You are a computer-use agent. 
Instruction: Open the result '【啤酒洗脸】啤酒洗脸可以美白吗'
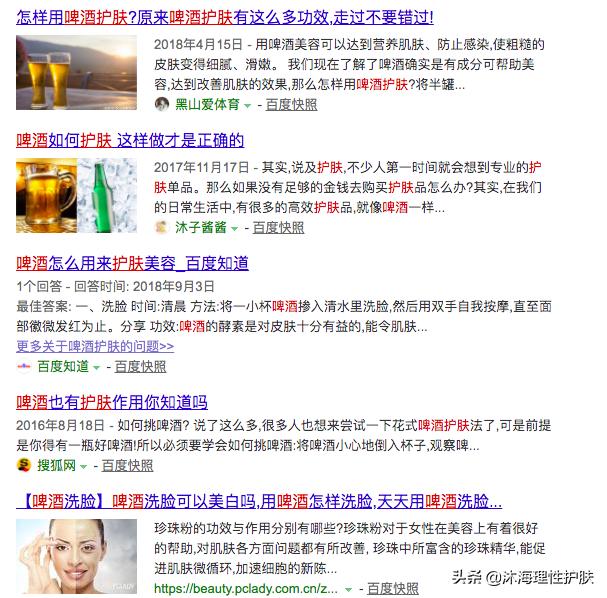258,499
